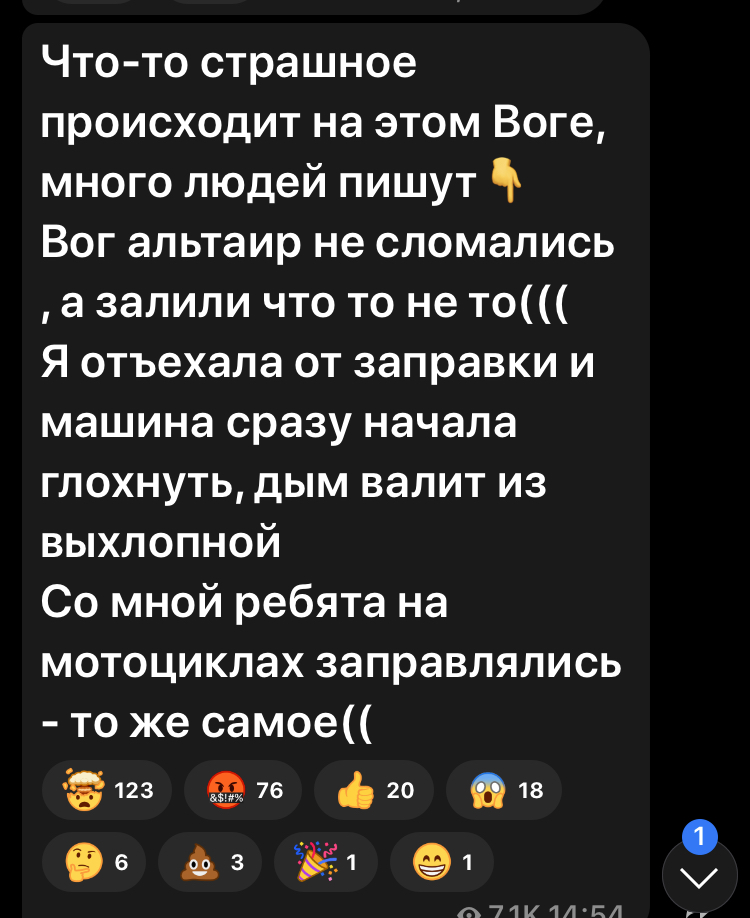This screenshot has height=918, width=750.
Task: Tap the thumbs up reaction with 20
Action: (373, 791)
